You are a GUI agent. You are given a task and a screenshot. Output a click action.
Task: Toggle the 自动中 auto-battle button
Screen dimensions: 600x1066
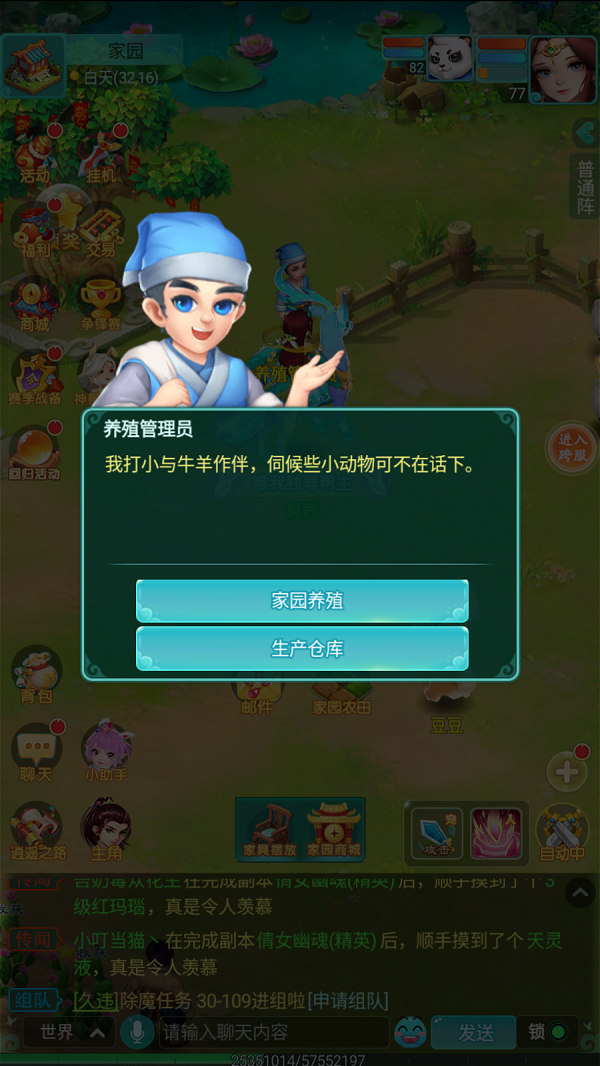point(562,832)
